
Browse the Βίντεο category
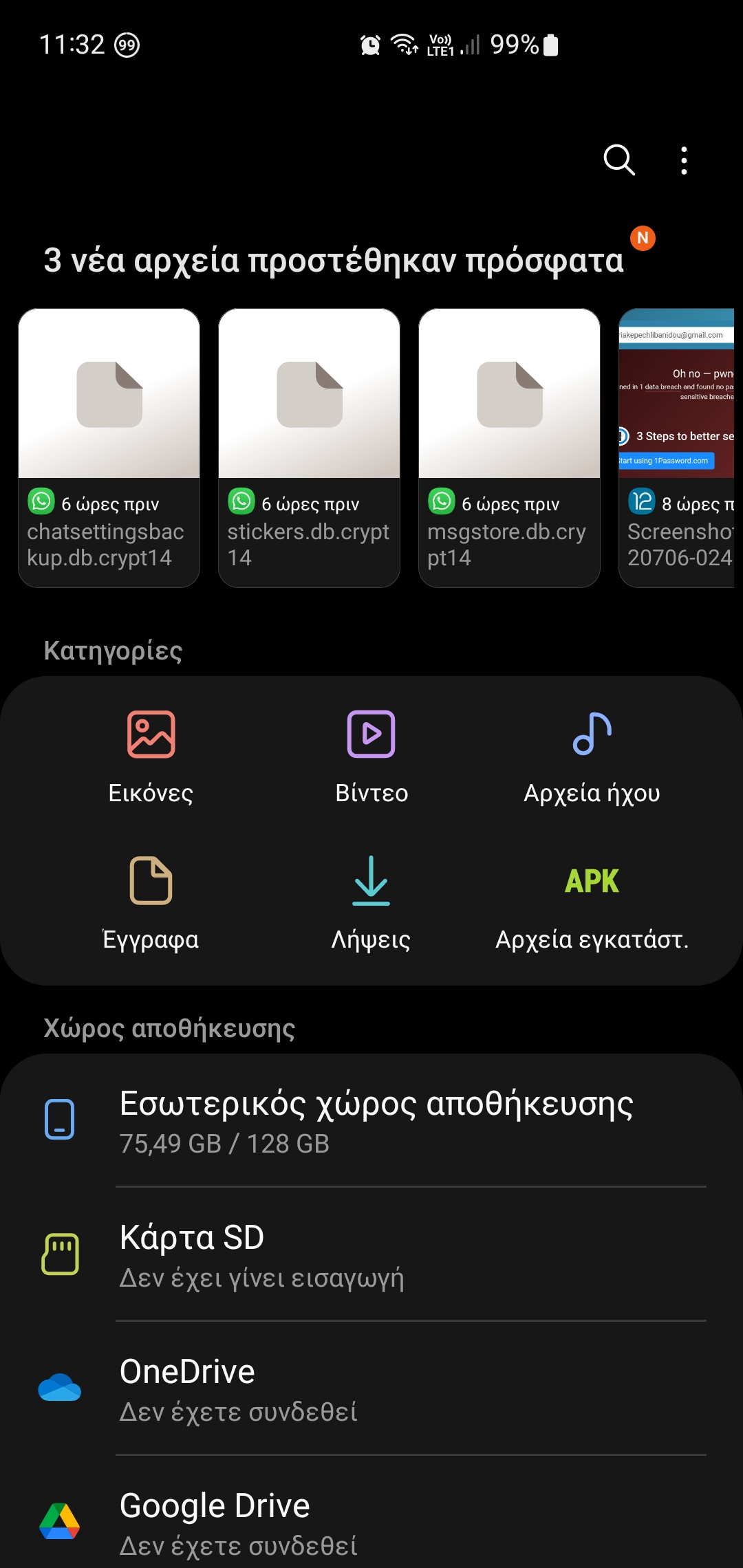(x=371, y=756)
